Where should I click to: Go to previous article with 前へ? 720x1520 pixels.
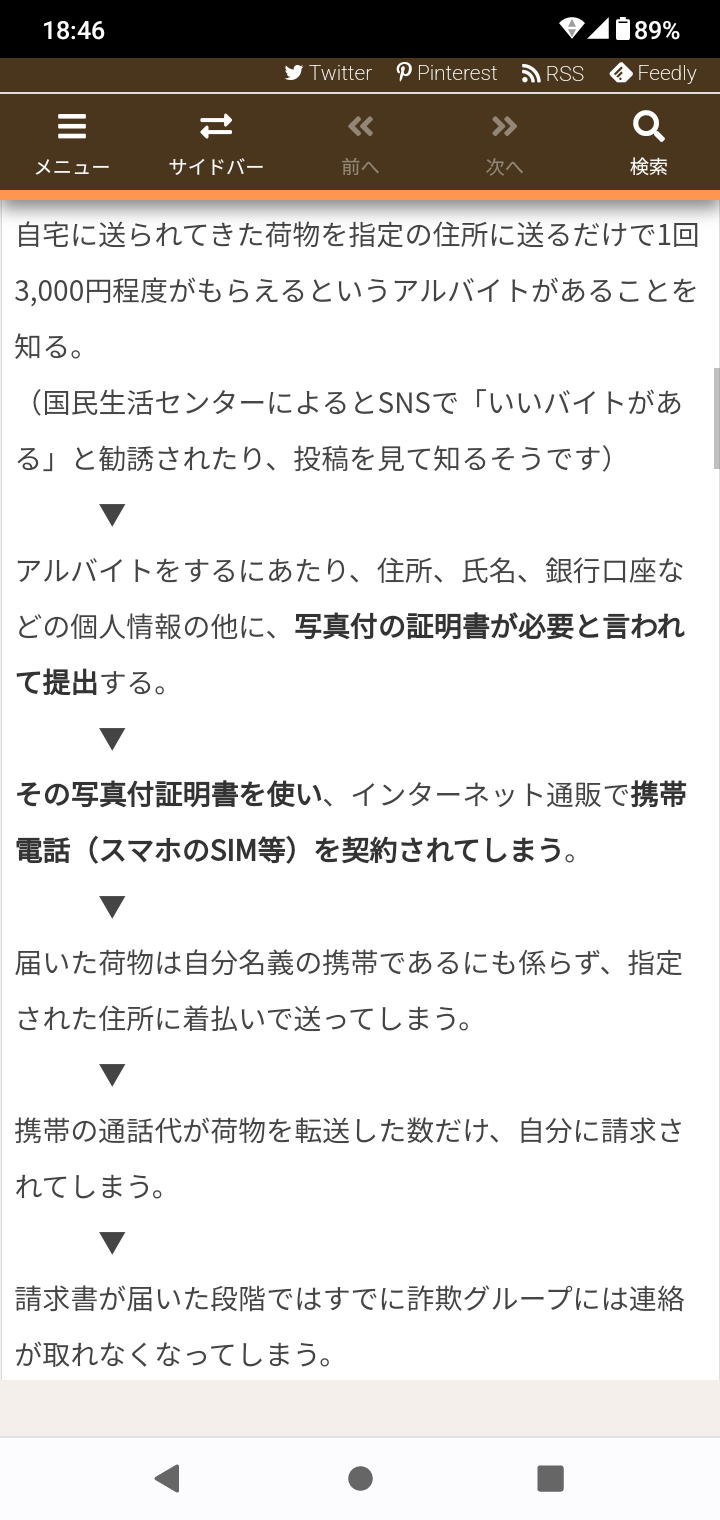(360, 142)
